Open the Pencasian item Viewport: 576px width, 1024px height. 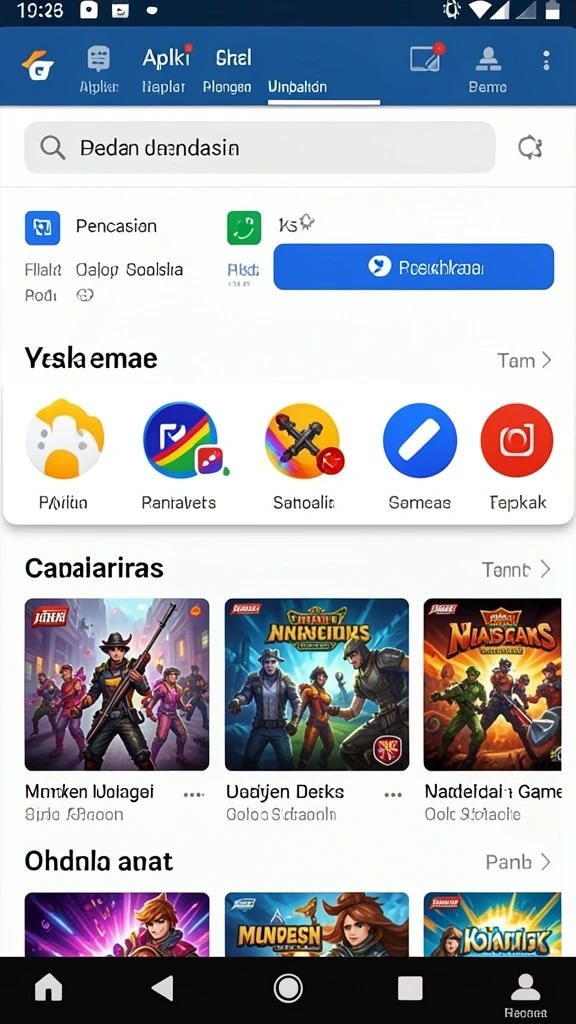click(x=91, y=227)
